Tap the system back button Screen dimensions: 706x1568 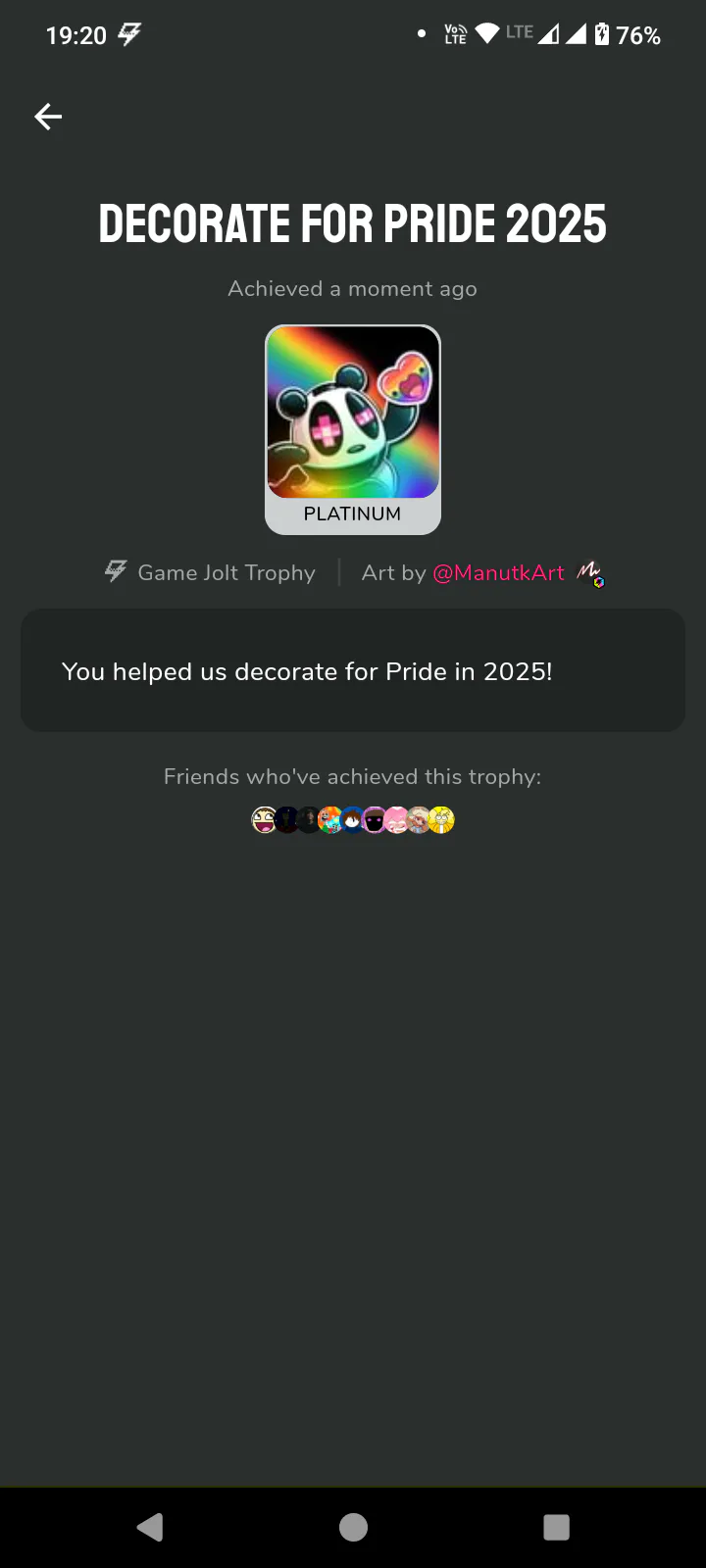coord(150,1527)
